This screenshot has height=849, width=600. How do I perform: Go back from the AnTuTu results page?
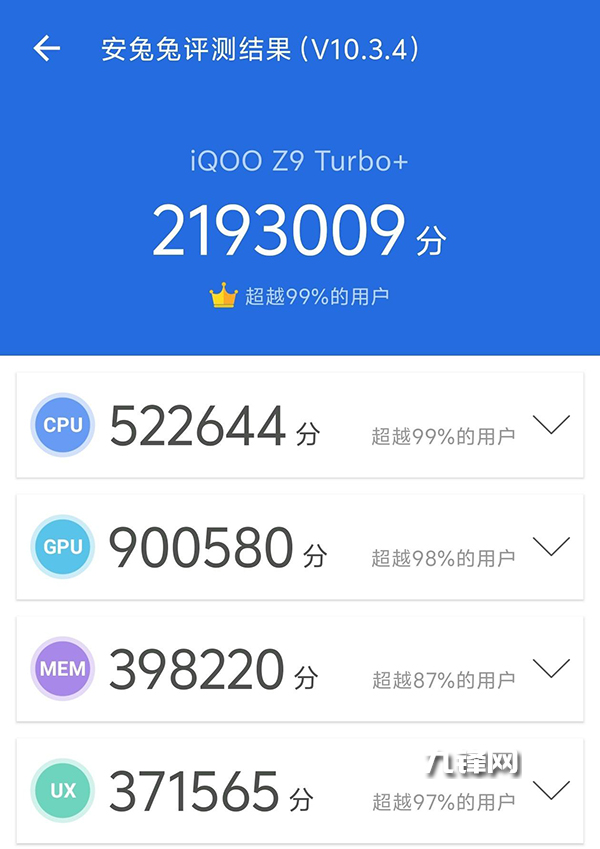click(47, 49)
